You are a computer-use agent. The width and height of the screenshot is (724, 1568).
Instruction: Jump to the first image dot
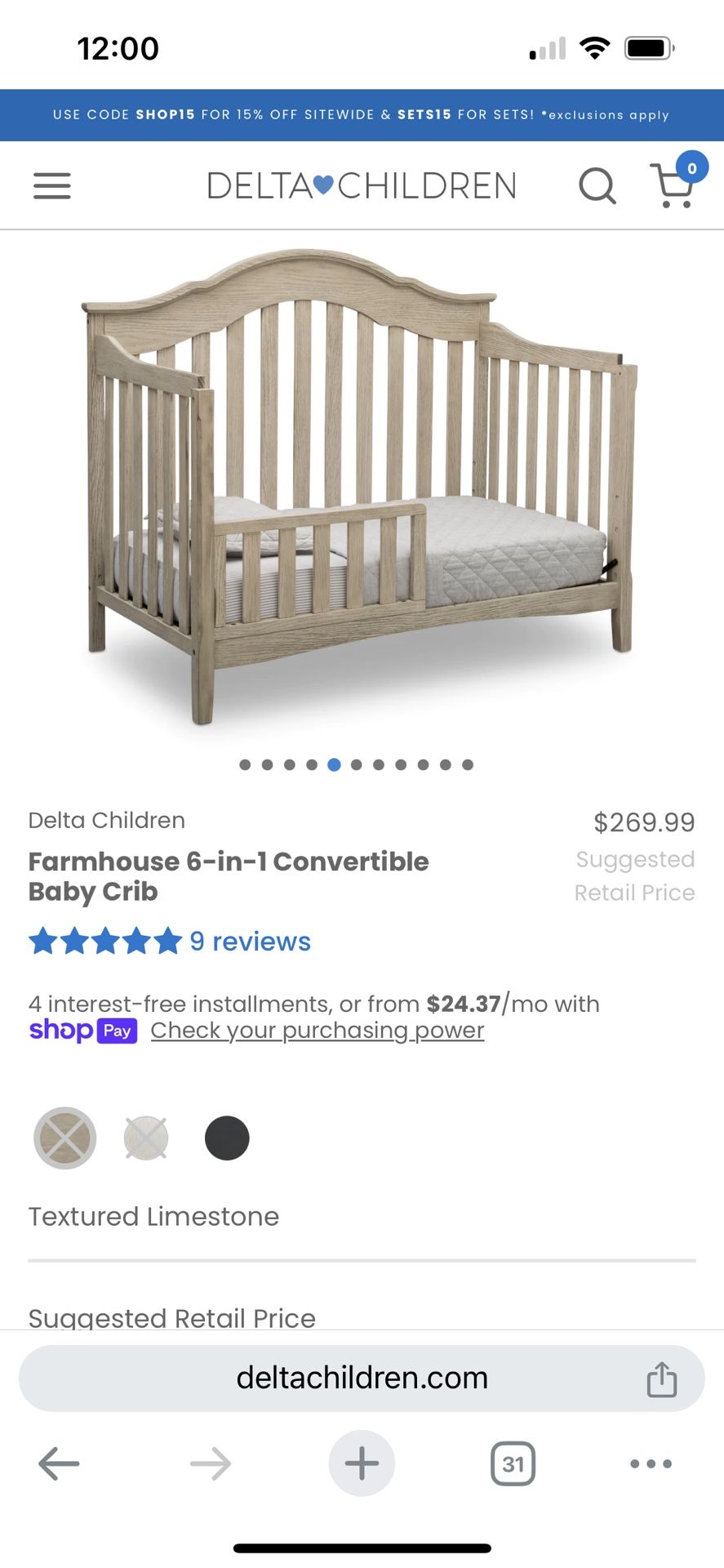coord(245,765)
